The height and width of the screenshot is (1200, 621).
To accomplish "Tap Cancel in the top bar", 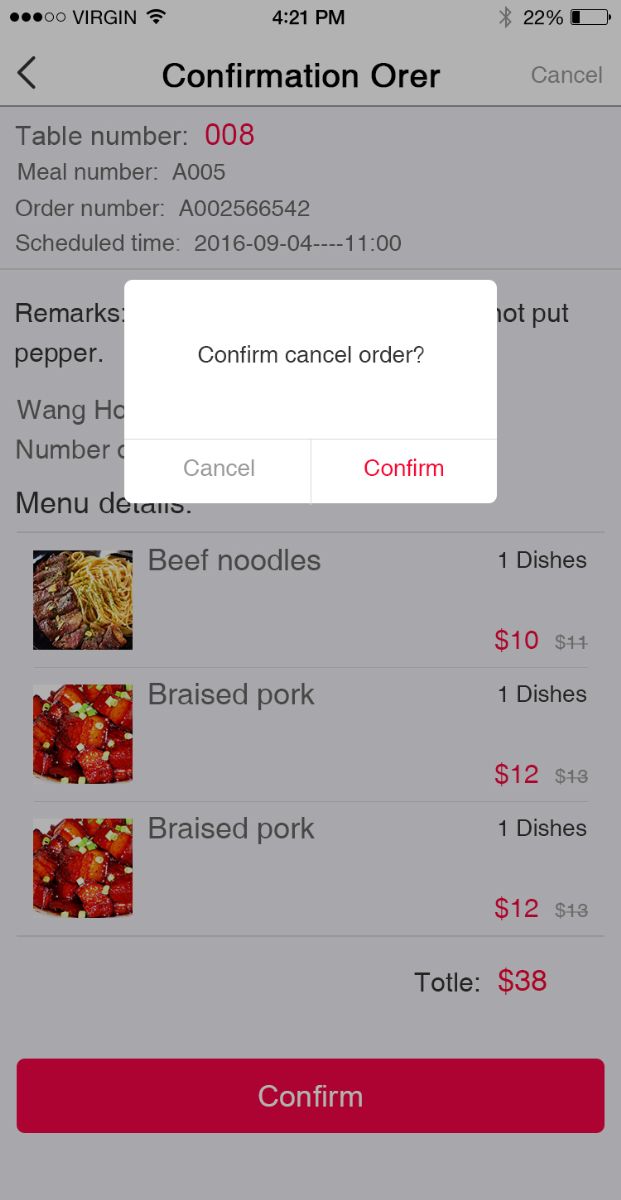I will [566, 75].
